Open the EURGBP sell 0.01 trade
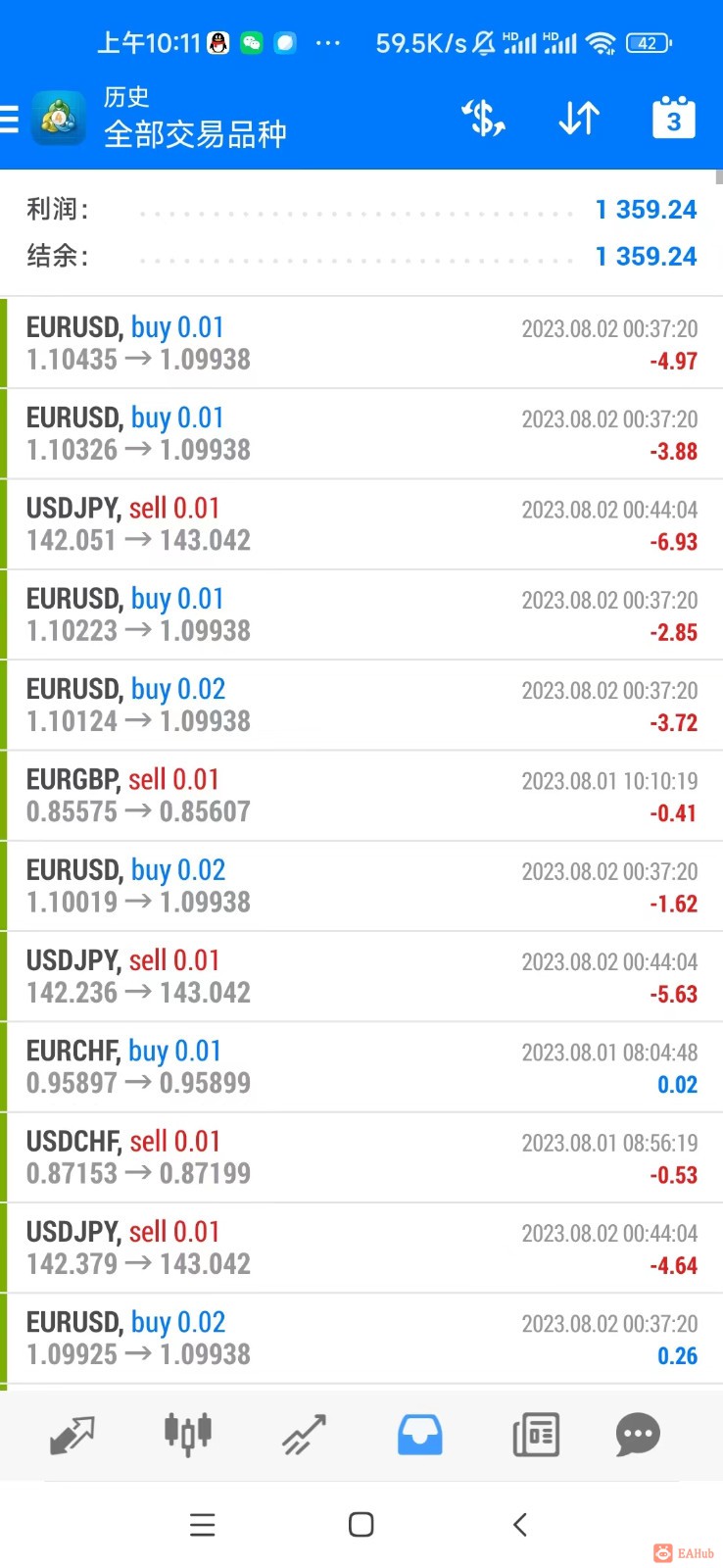Screen dimensions: 723x1568 pos(361,796)
